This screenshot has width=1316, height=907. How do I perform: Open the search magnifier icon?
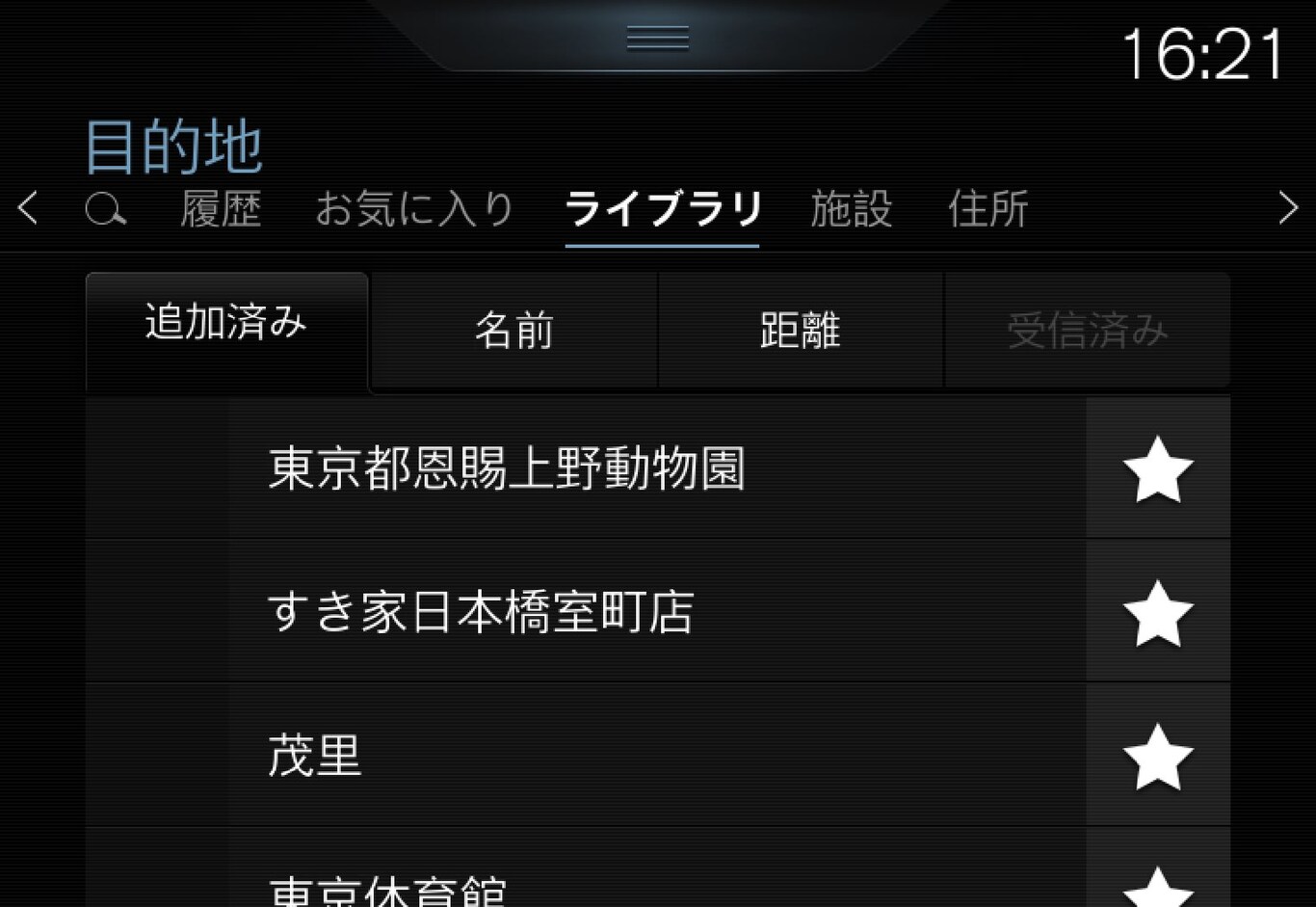(105, 209)
